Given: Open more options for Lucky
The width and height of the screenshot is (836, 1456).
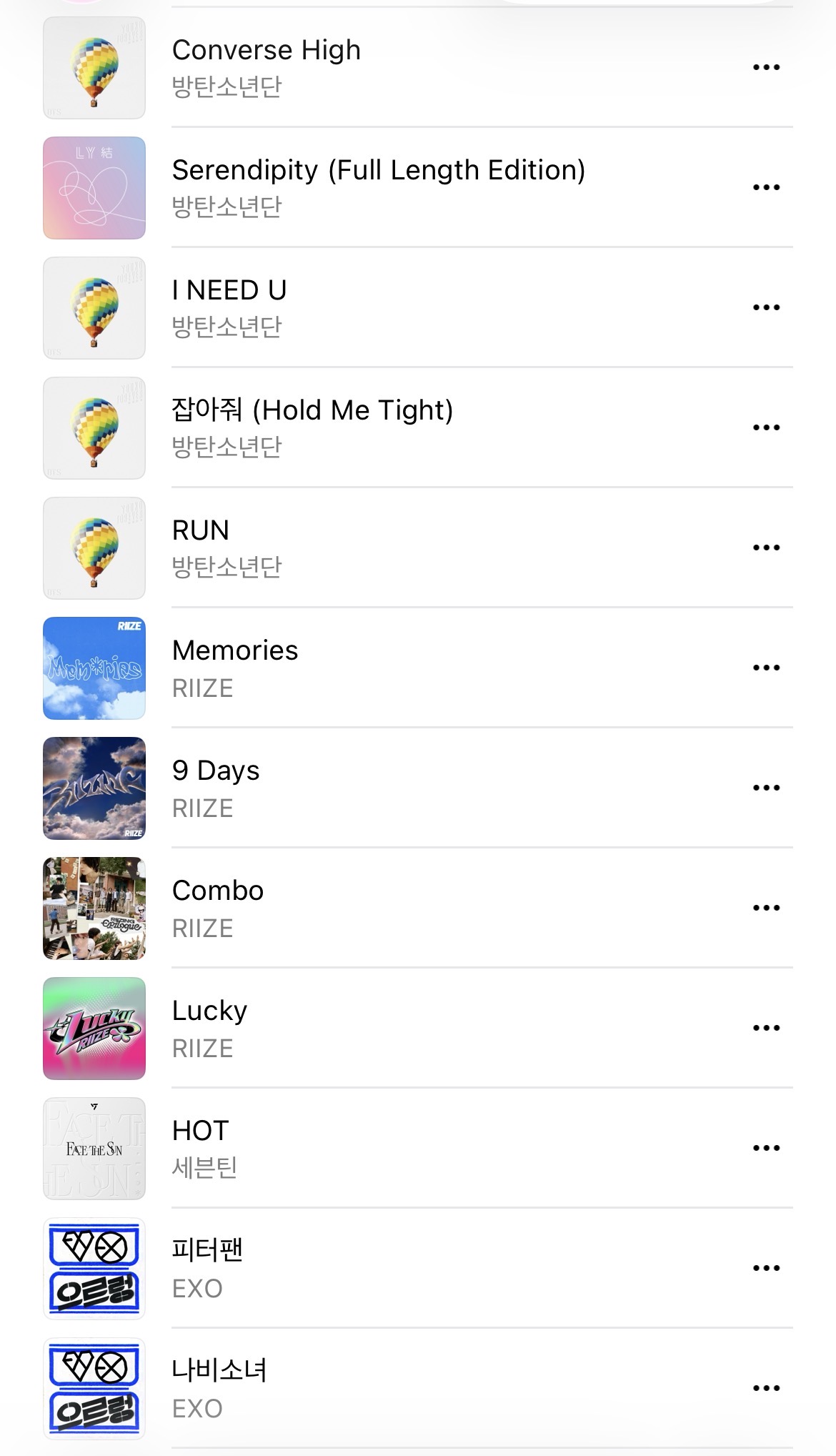Looking at the screenshot, I should coord(766,1029).
